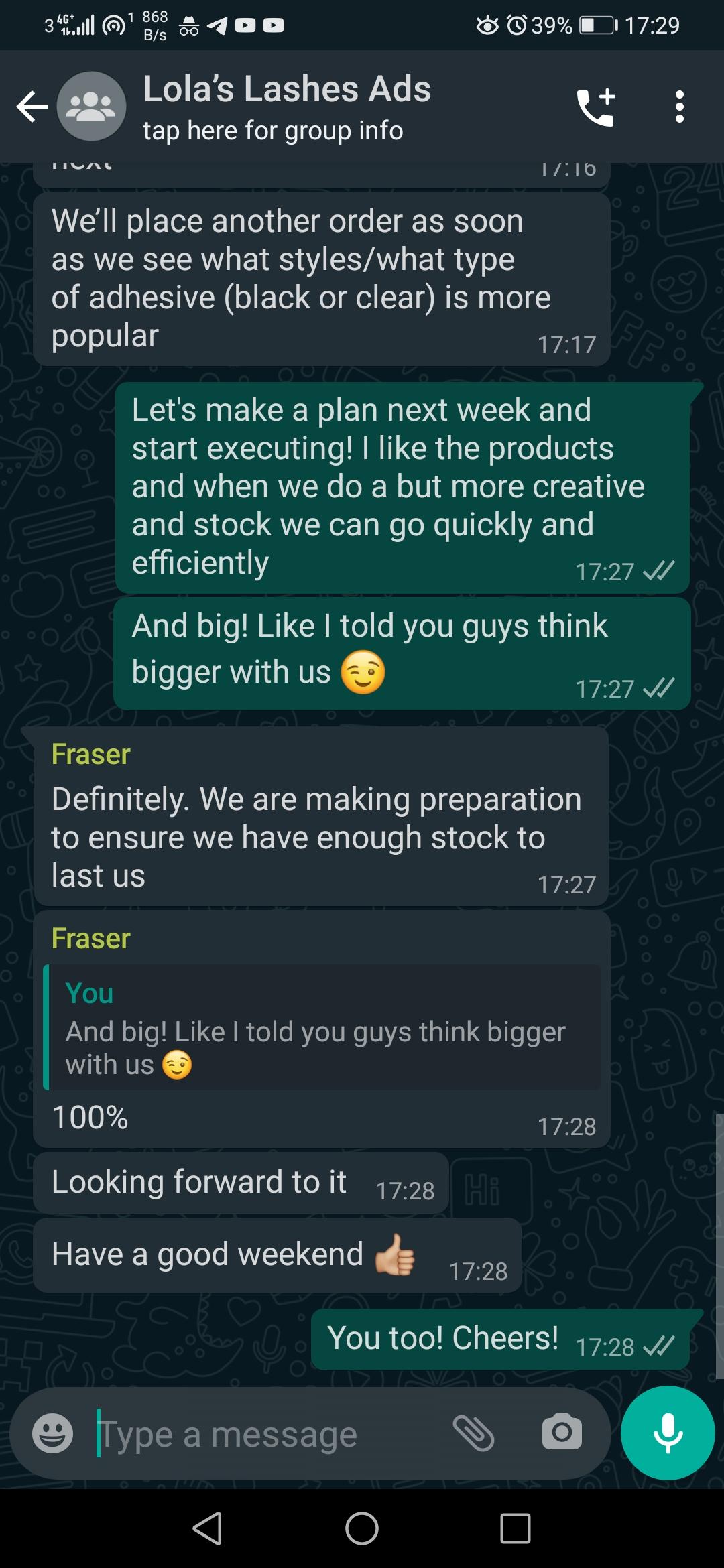Start a group call

pos(595,107)
